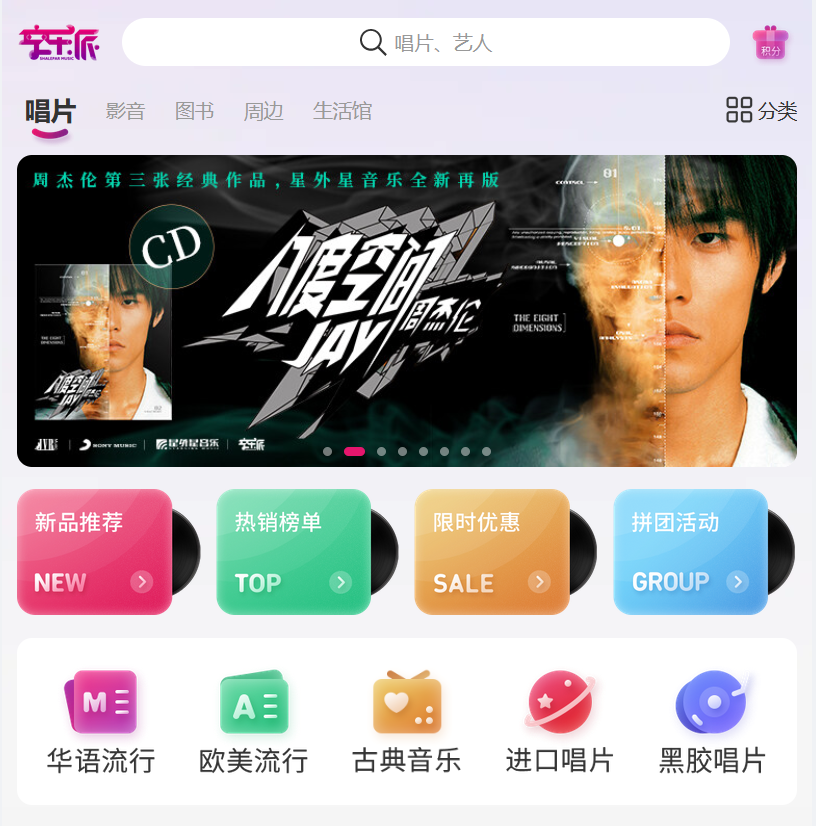The width and height of the screenshot is (816, 826).
Task: Select the 唱片 tab
Action: (x=50, y=111)
